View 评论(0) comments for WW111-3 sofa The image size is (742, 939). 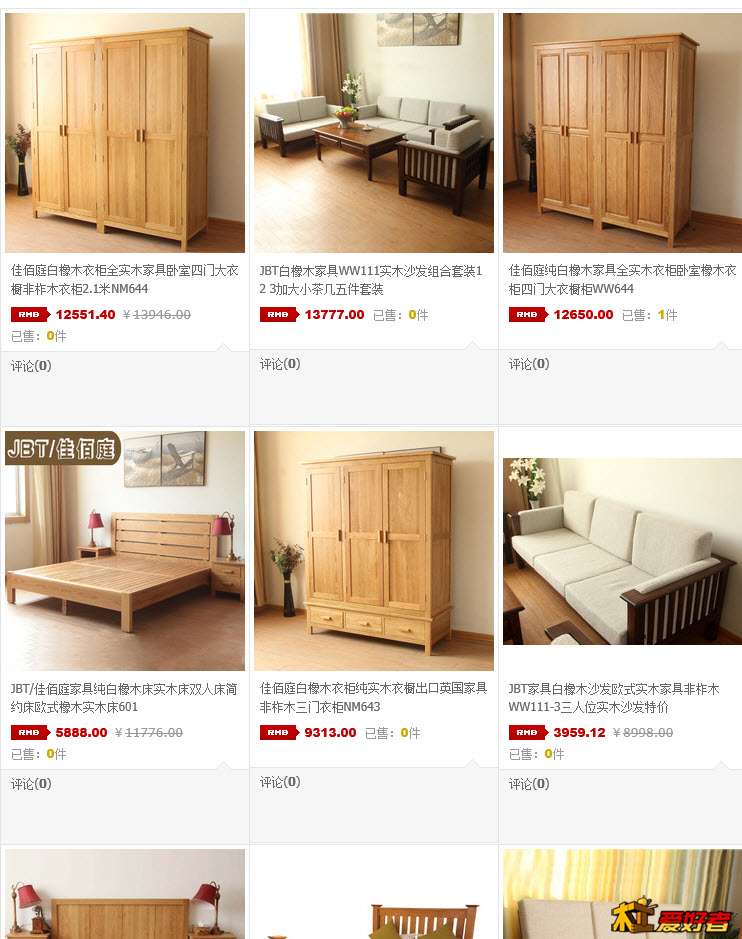(529, 784)
